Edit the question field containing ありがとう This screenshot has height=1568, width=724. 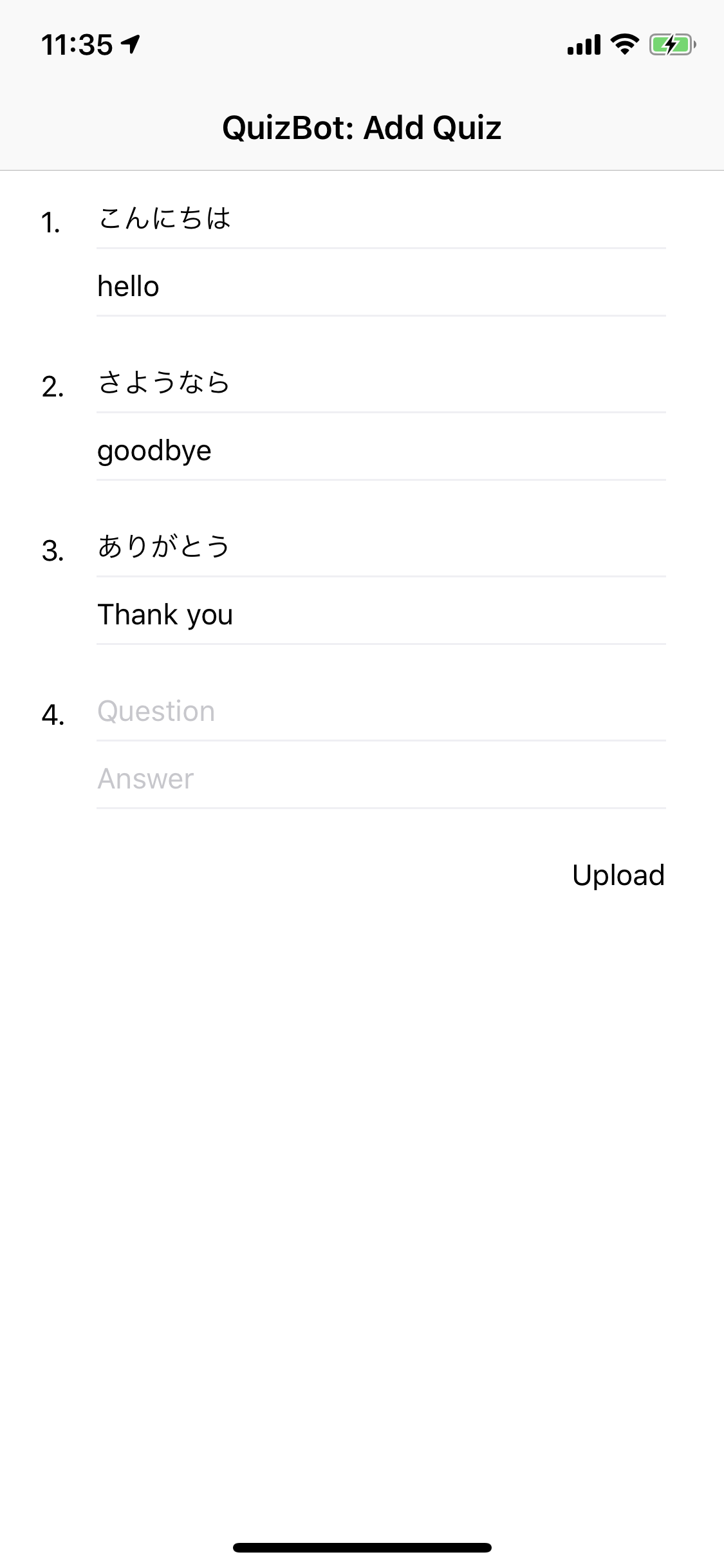(x=380, y=547)
